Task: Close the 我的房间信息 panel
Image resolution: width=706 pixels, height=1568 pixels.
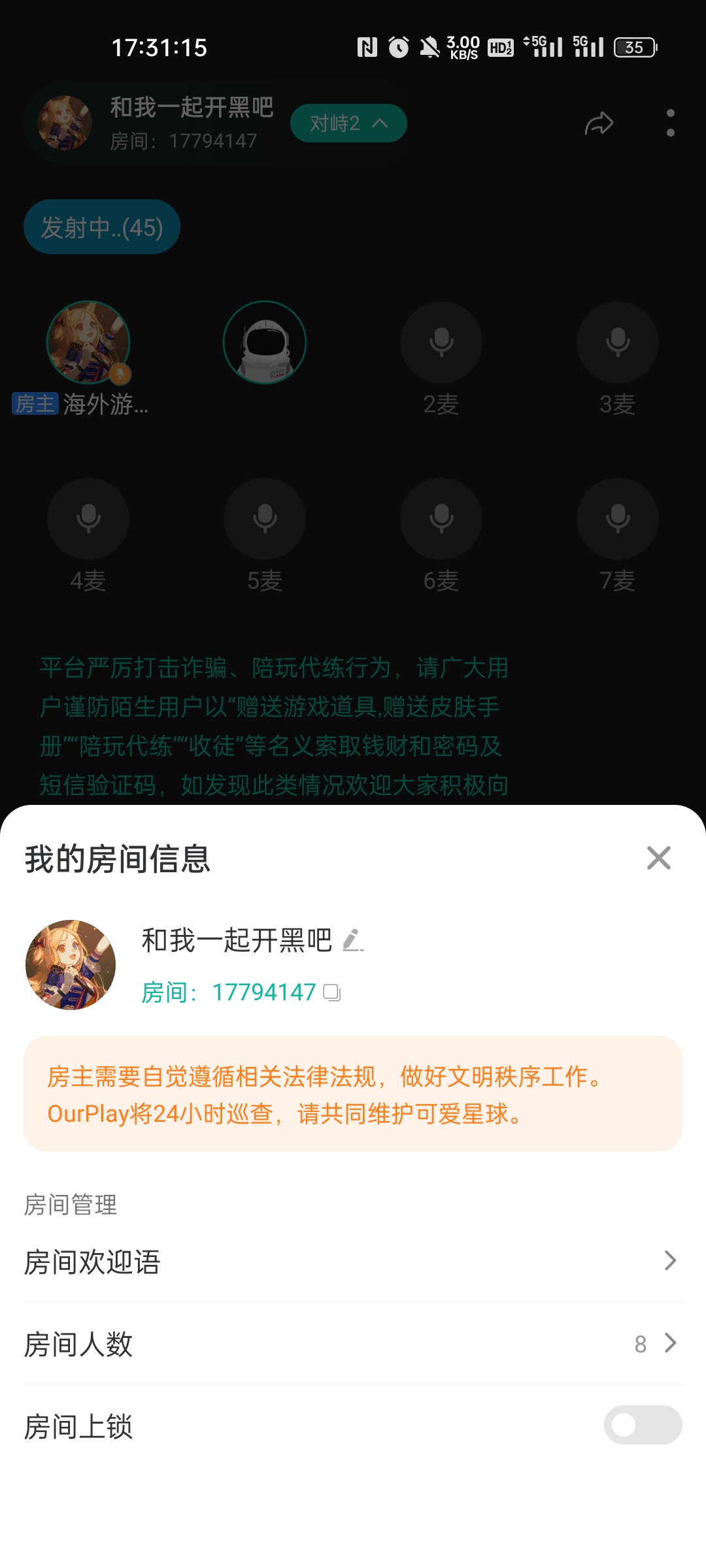Action: pos(658,858)
